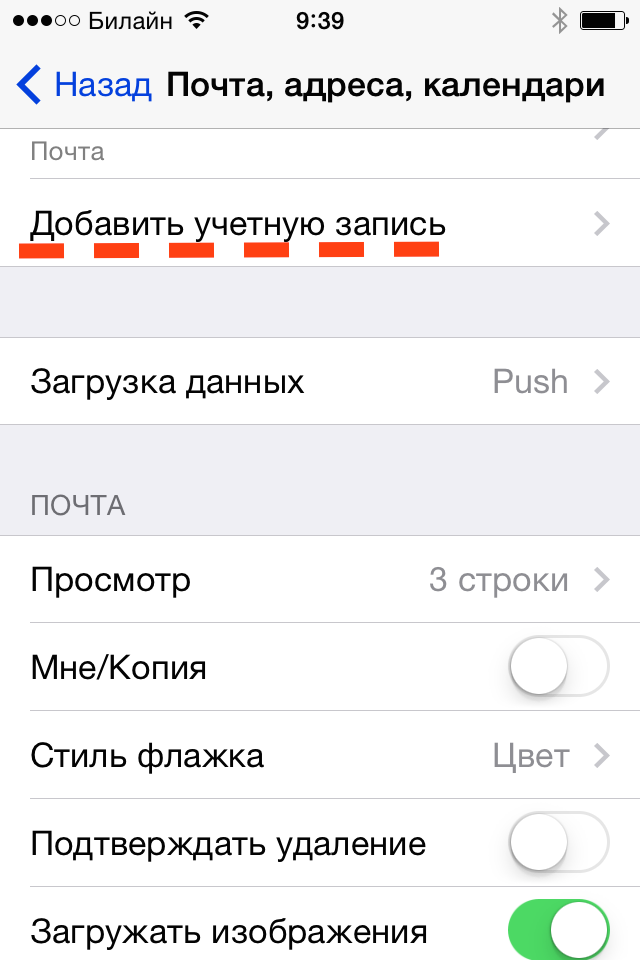The width and height of the screenshot is (640, 960).
Task: Turn on Подтверждать удаление
Action: 558,843
